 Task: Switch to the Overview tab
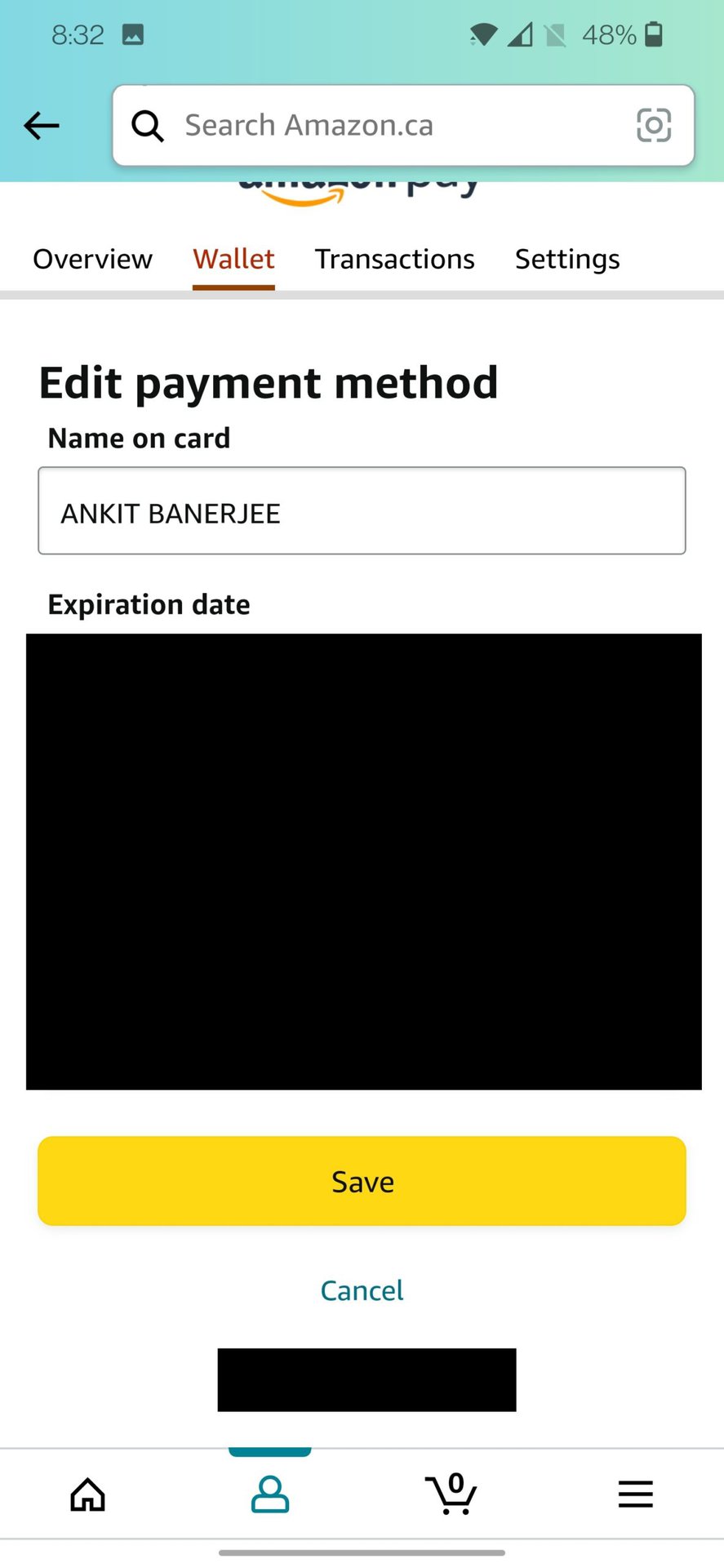92,259
